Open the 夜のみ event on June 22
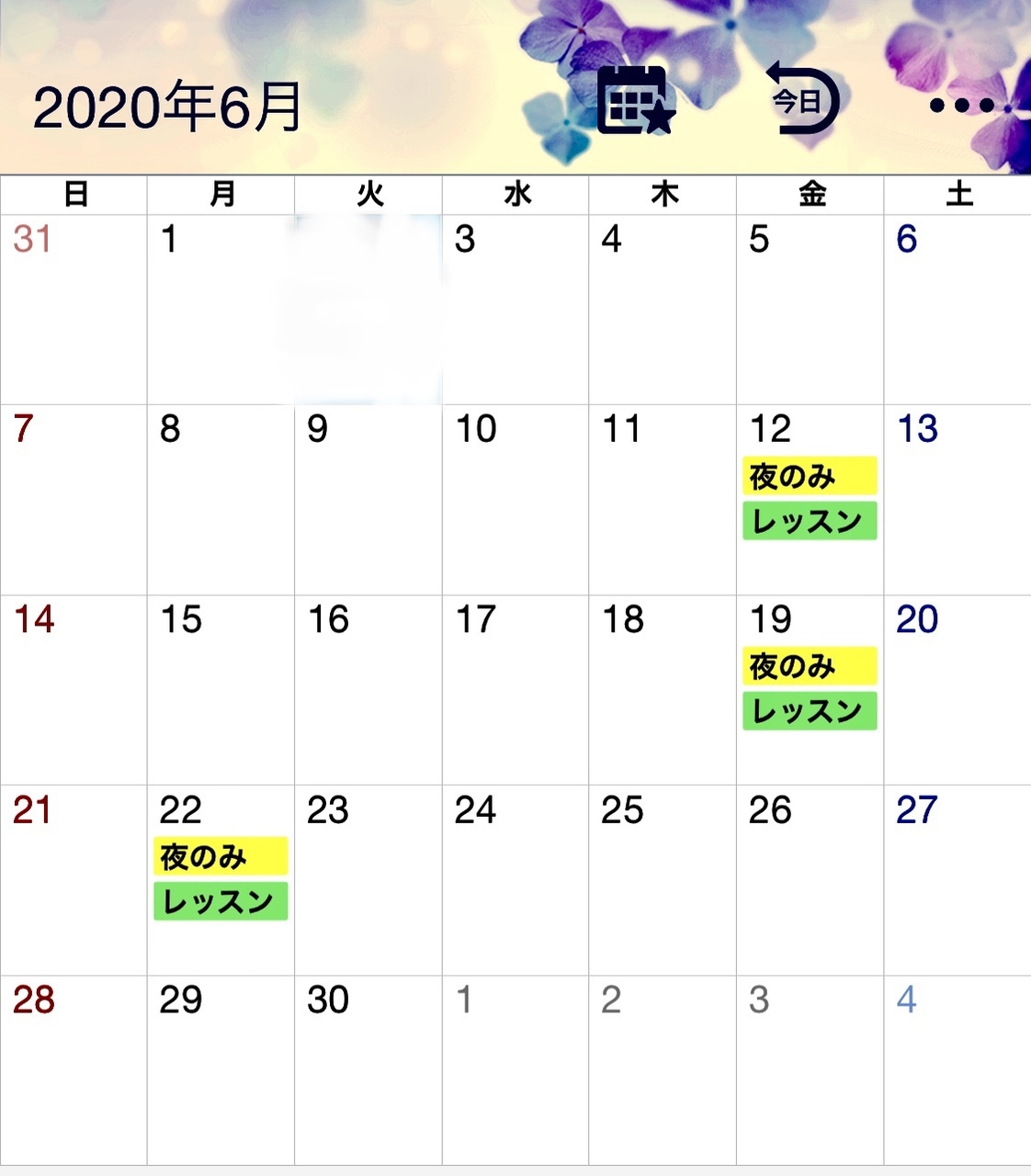The image size is (1031, 1176). coord(220,857)
